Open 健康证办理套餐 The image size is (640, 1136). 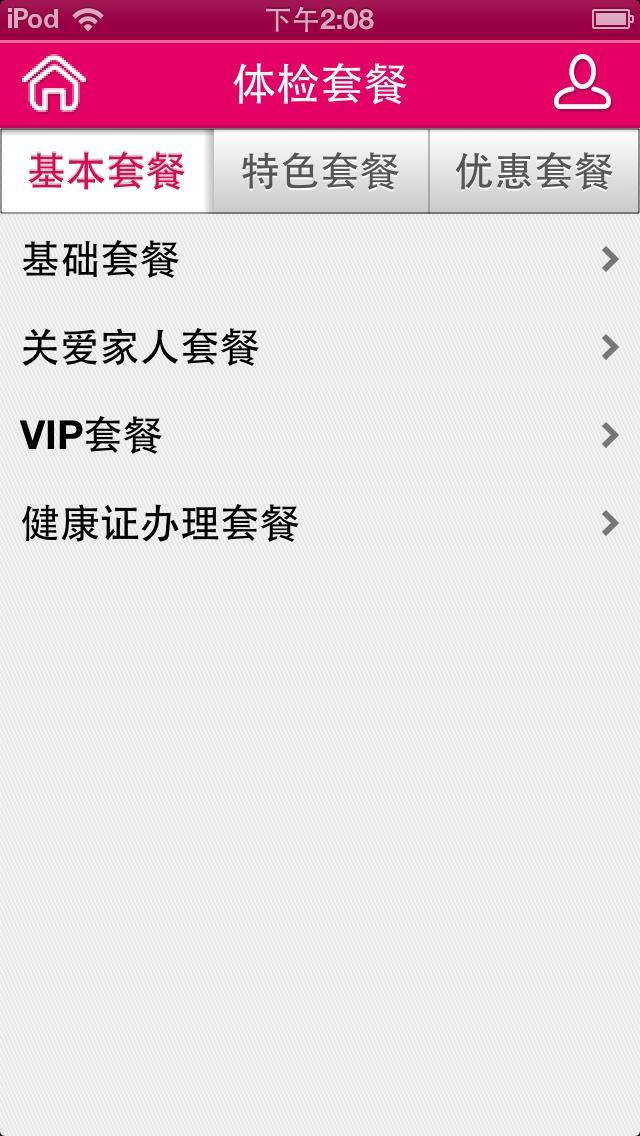320,523
